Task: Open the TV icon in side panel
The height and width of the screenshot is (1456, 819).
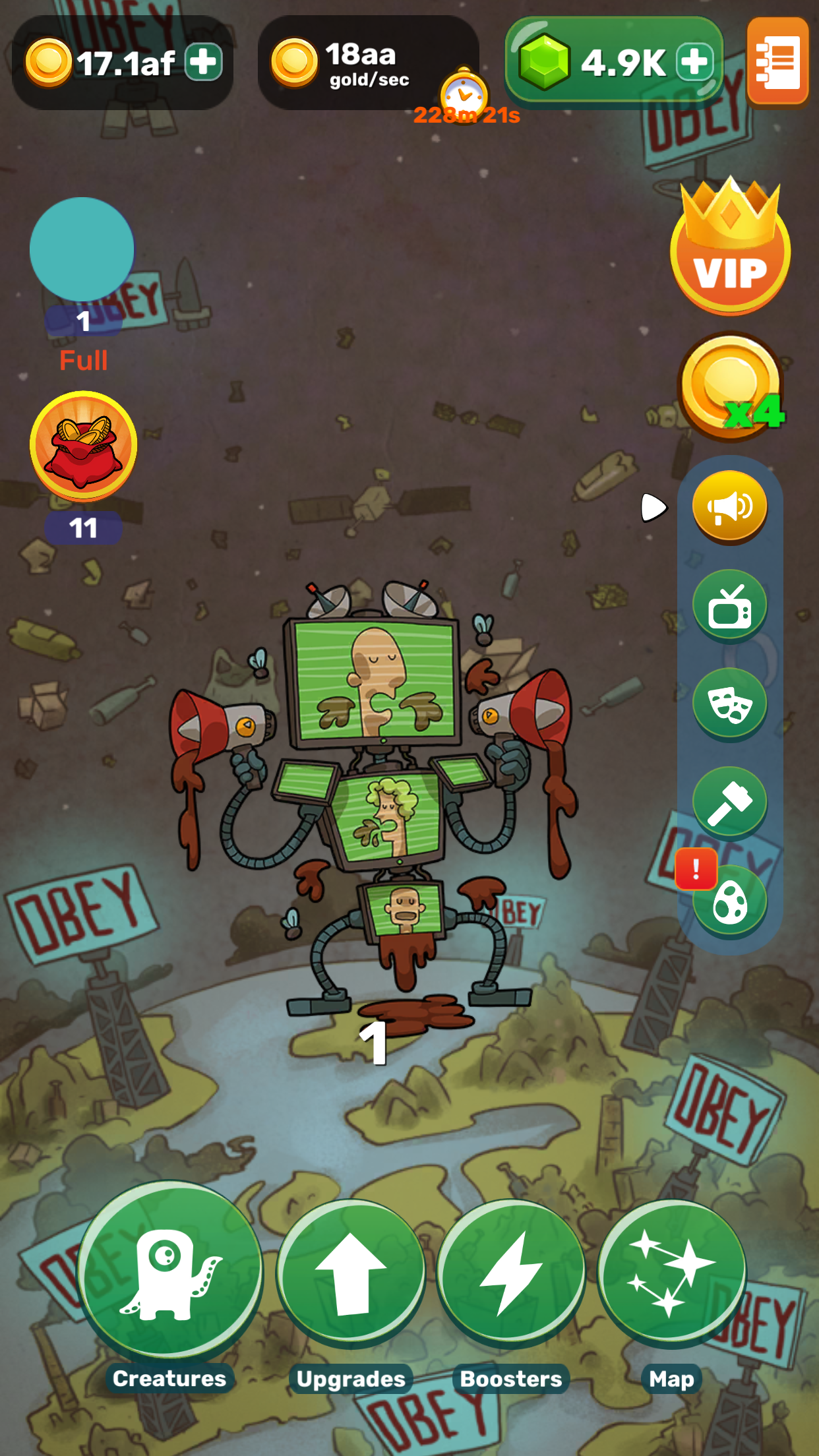Action: point(729,605)
